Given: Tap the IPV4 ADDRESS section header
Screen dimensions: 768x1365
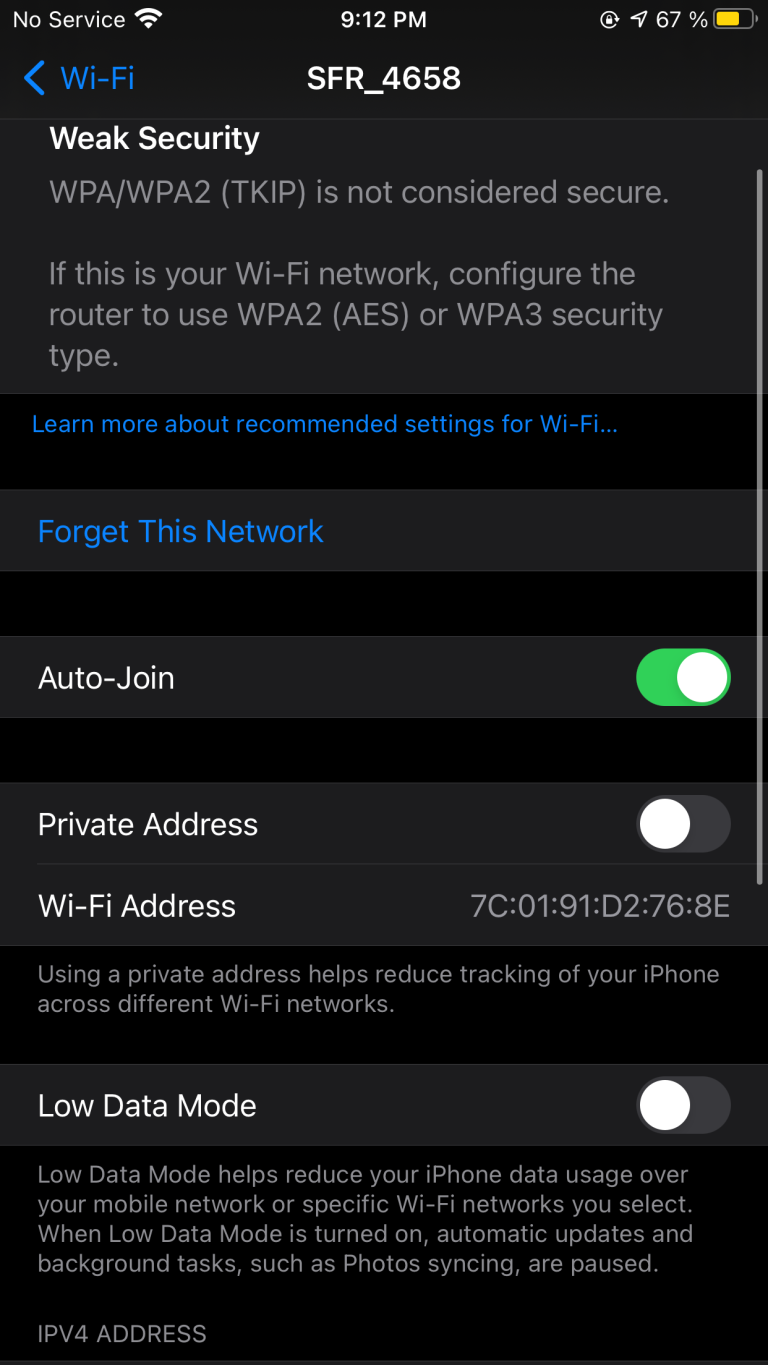Looking at the screenshot, I should point(122,1333).
